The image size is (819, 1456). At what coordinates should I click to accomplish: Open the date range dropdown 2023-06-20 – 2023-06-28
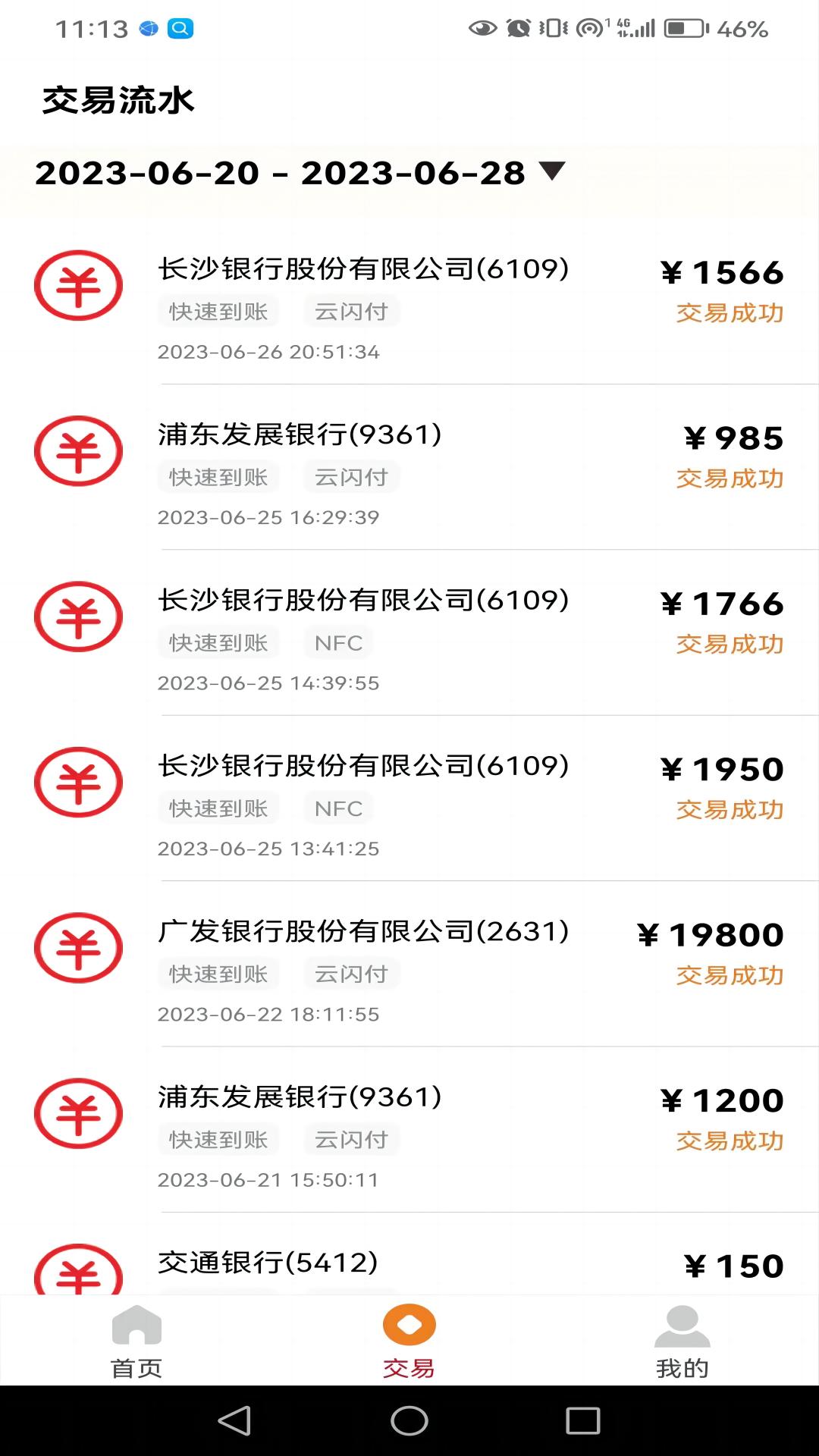300,173
